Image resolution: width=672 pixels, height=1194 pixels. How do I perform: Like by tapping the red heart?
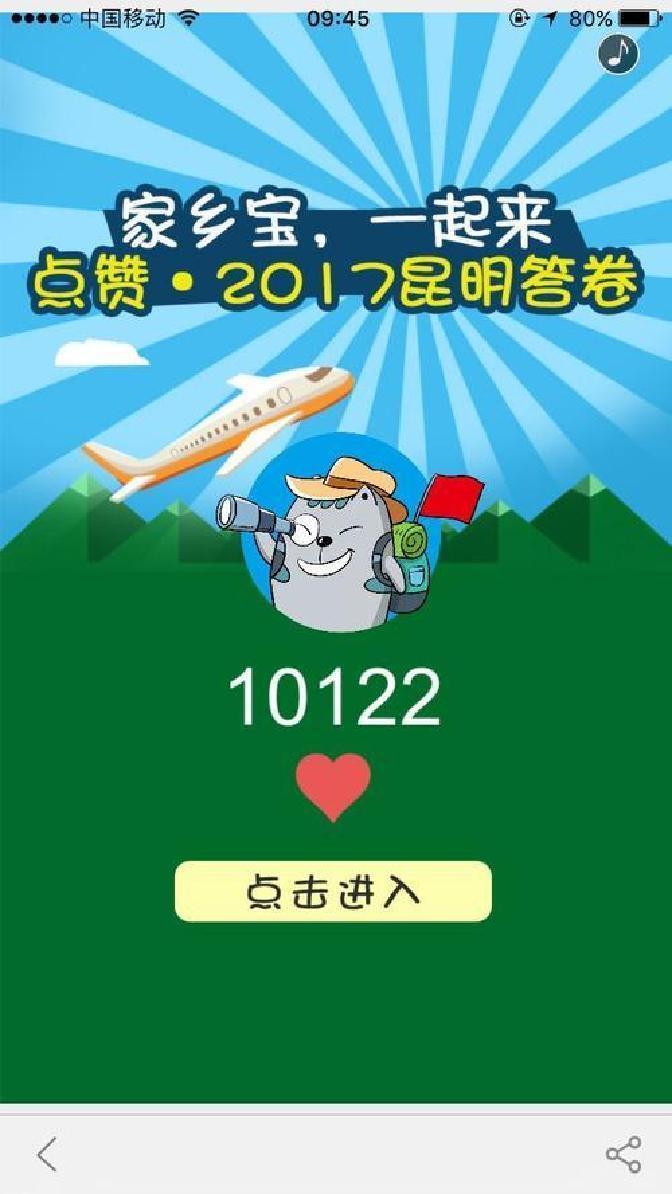(333, 786)
